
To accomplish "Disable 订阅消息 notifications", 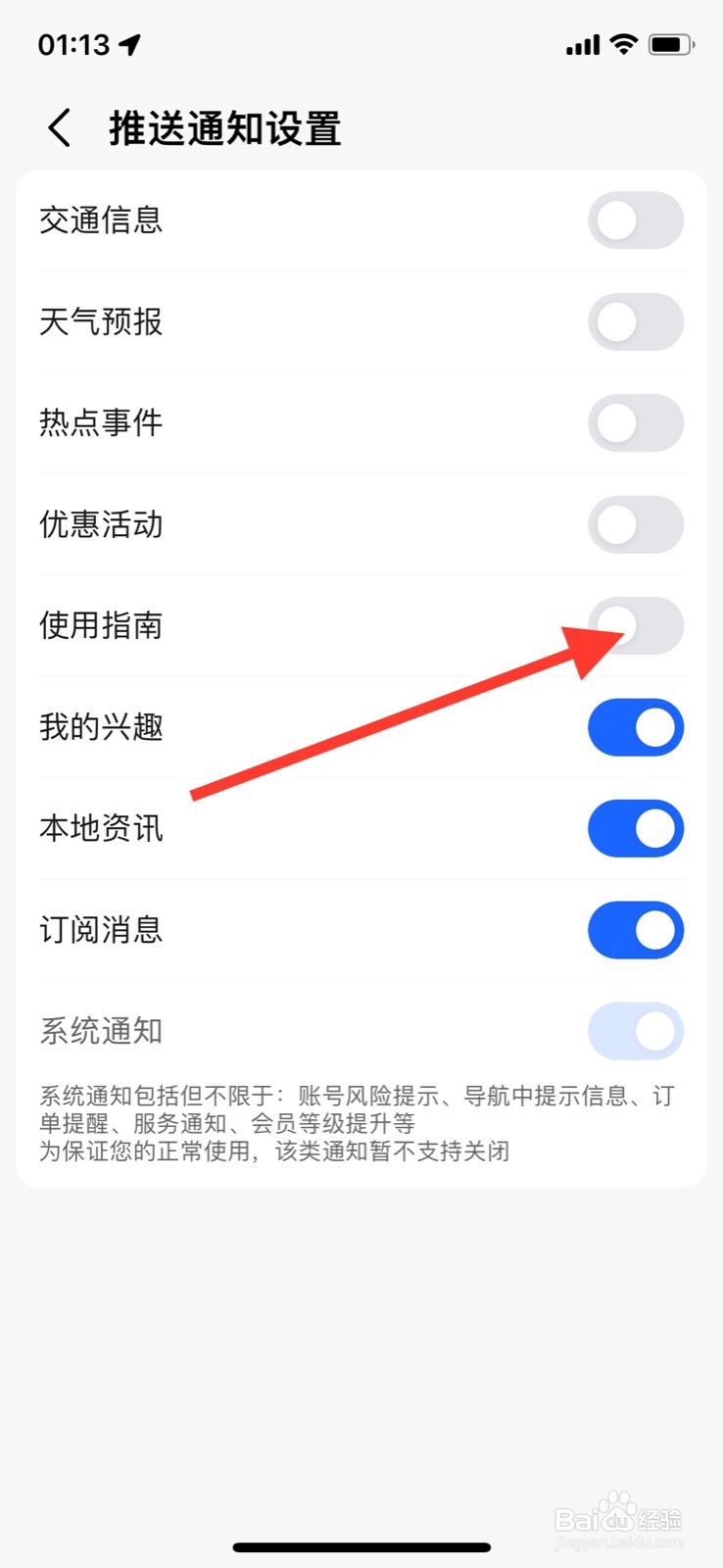I will (636, 930).
